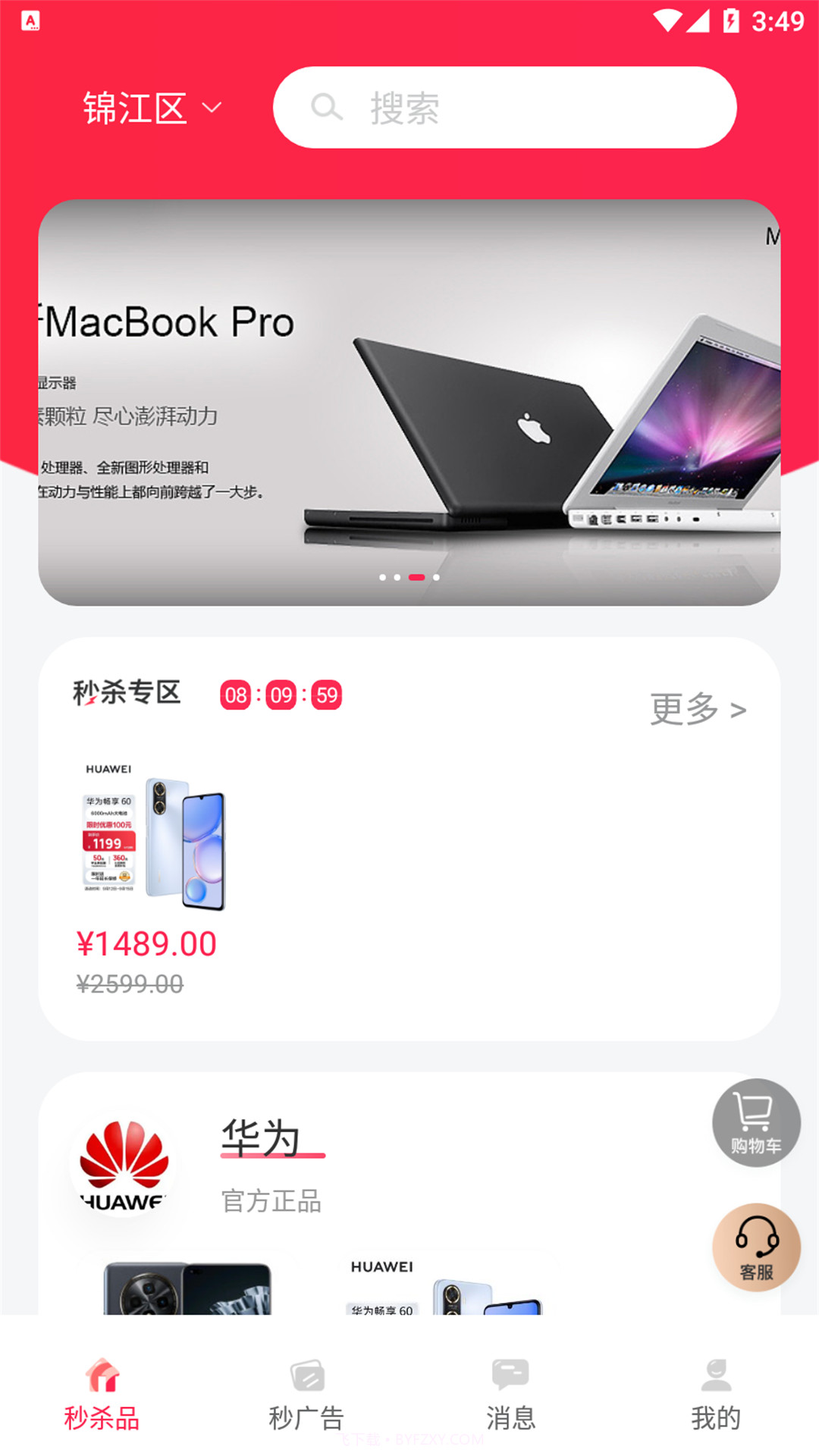Open the district selector 锦江区
This screenshot has height=1456, width=819.
[x=135, y=108]
